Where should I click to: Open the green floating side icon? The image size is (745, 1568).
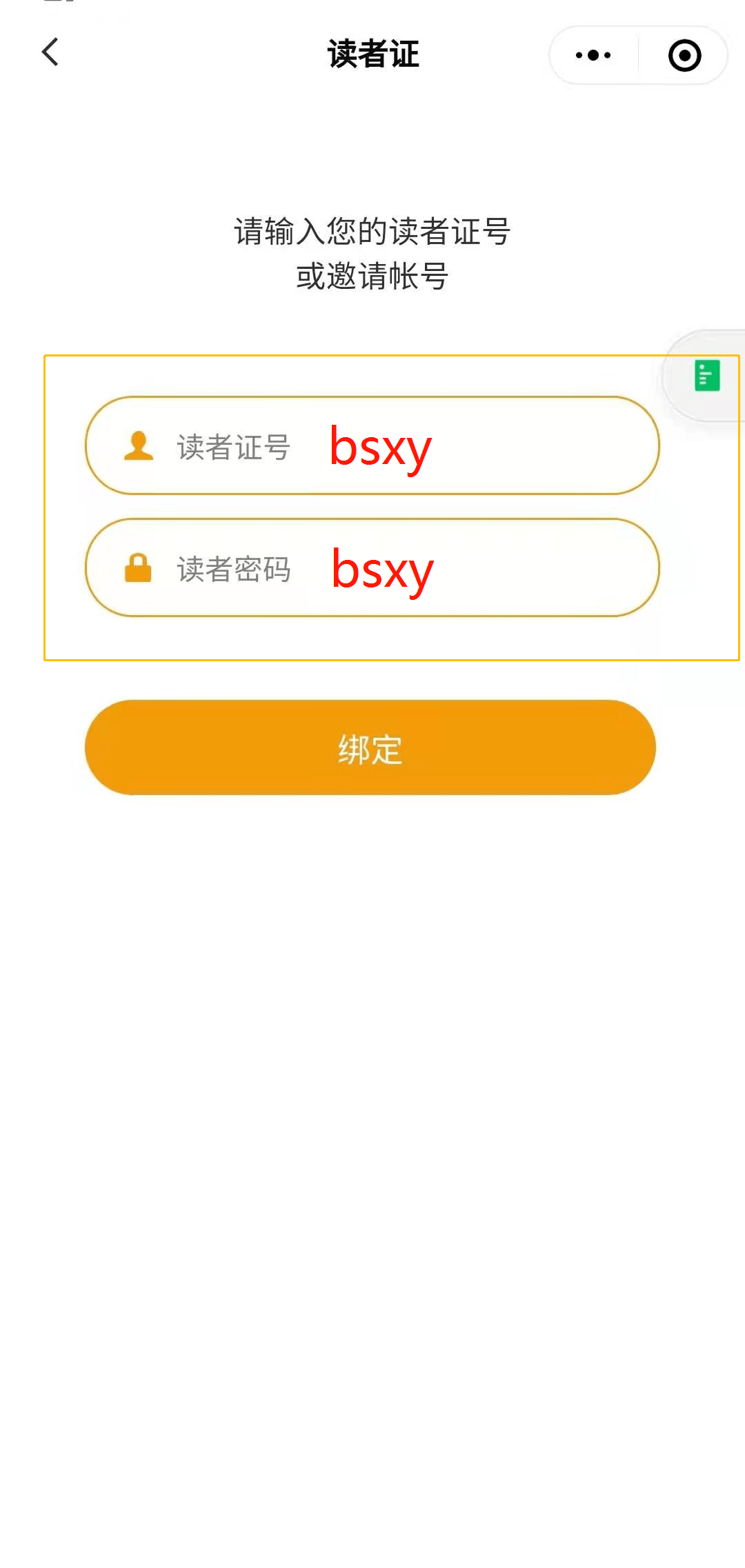click(707, 376)
